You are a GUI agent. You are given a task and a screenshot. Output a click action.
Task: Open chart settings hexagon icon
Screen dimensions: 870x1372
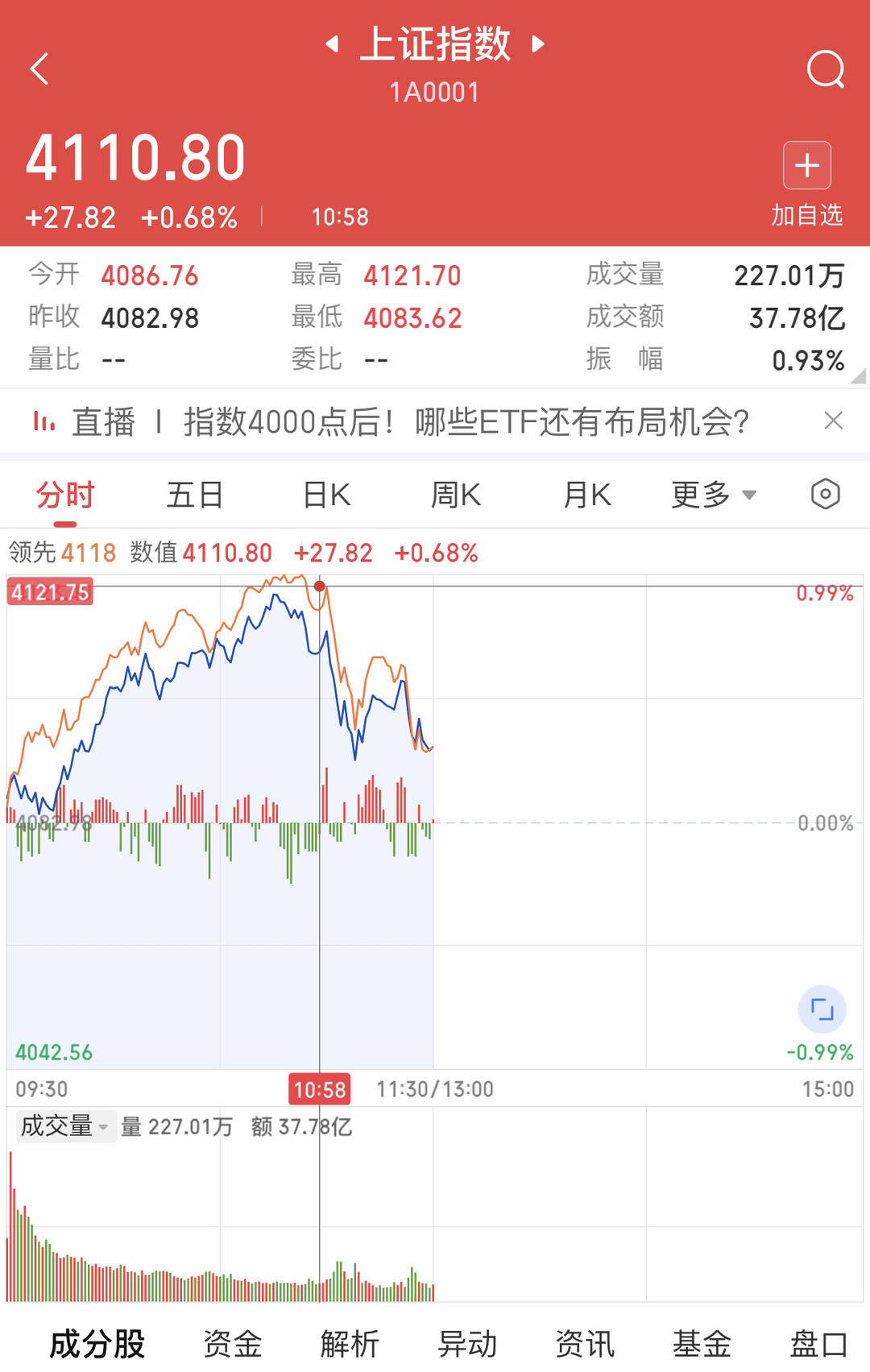tap(825, 494)
